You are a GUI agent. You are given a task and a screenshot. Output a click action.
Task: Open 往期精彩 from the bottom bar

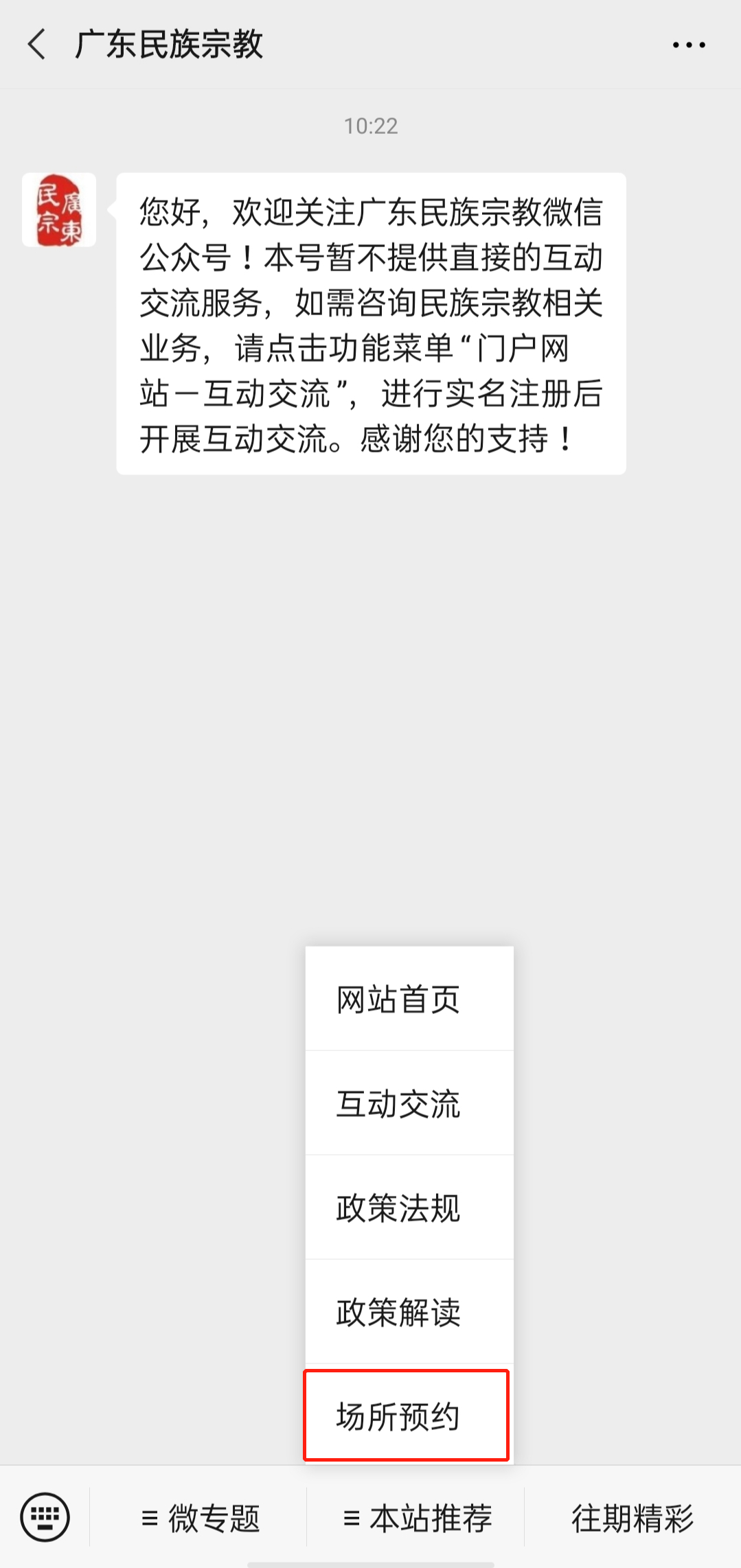pyautogui.click(x=632, y=1518)
